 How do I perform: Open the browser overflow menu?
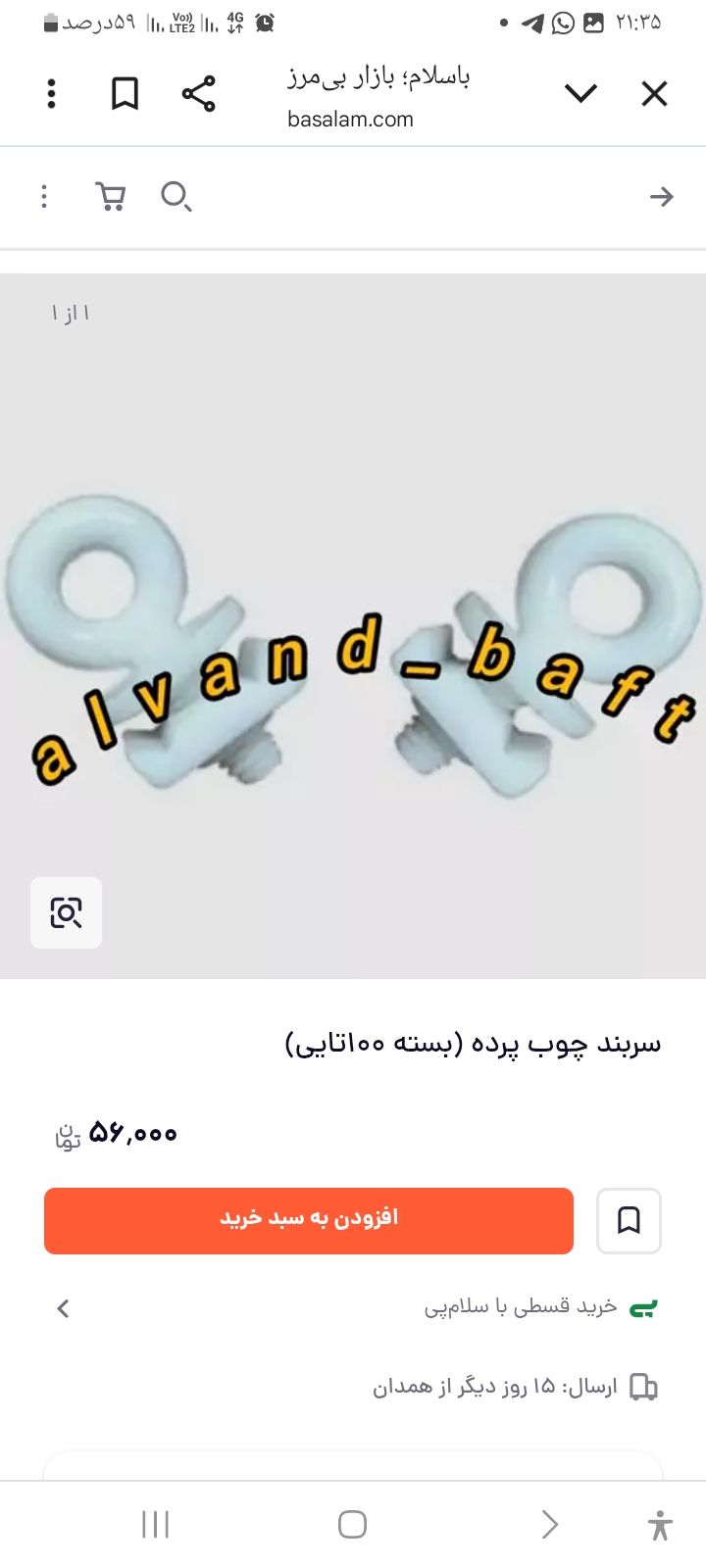click(x=52, y=94)
